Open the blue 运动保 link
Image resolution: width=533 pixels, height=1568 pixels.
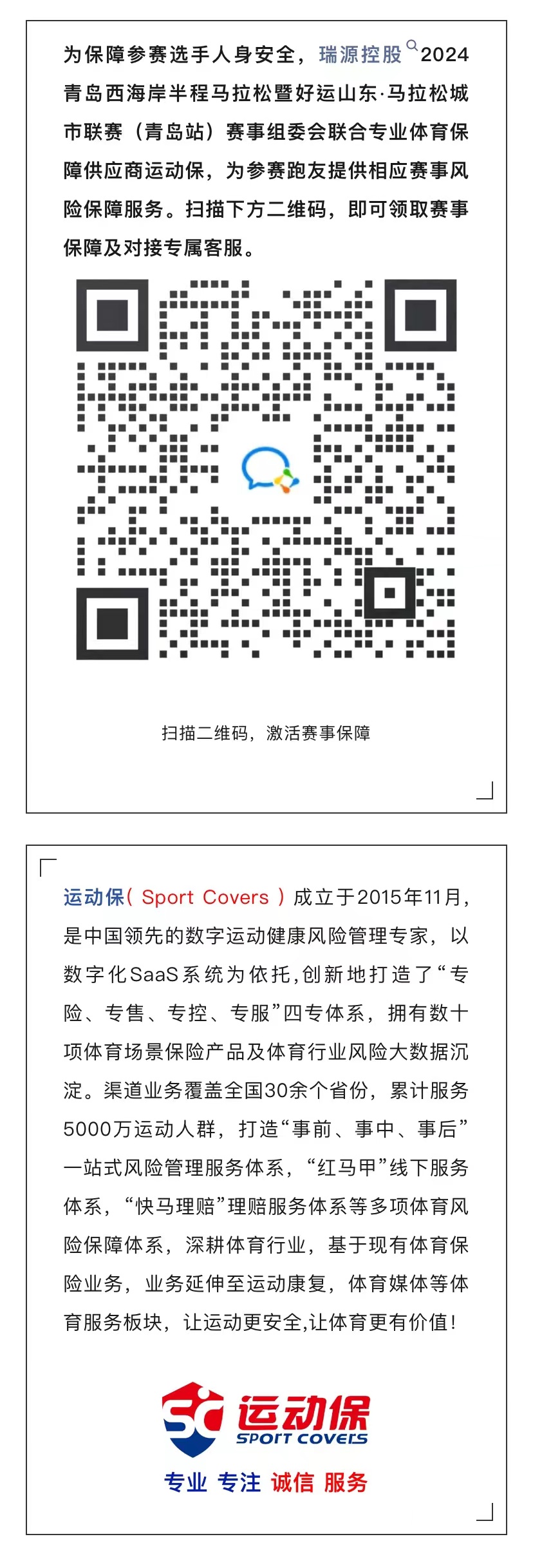pyautogui.click(x=93, y=897)
